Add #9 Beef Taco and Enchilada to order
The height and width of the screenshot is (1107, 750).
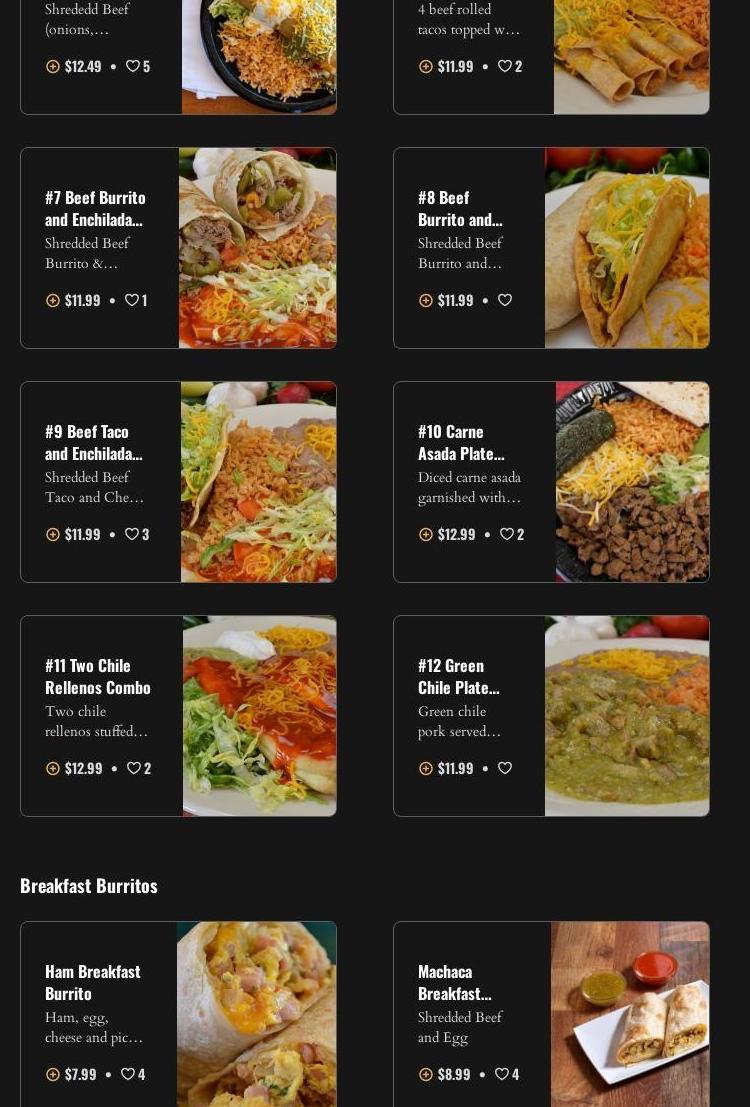[53, 534]
